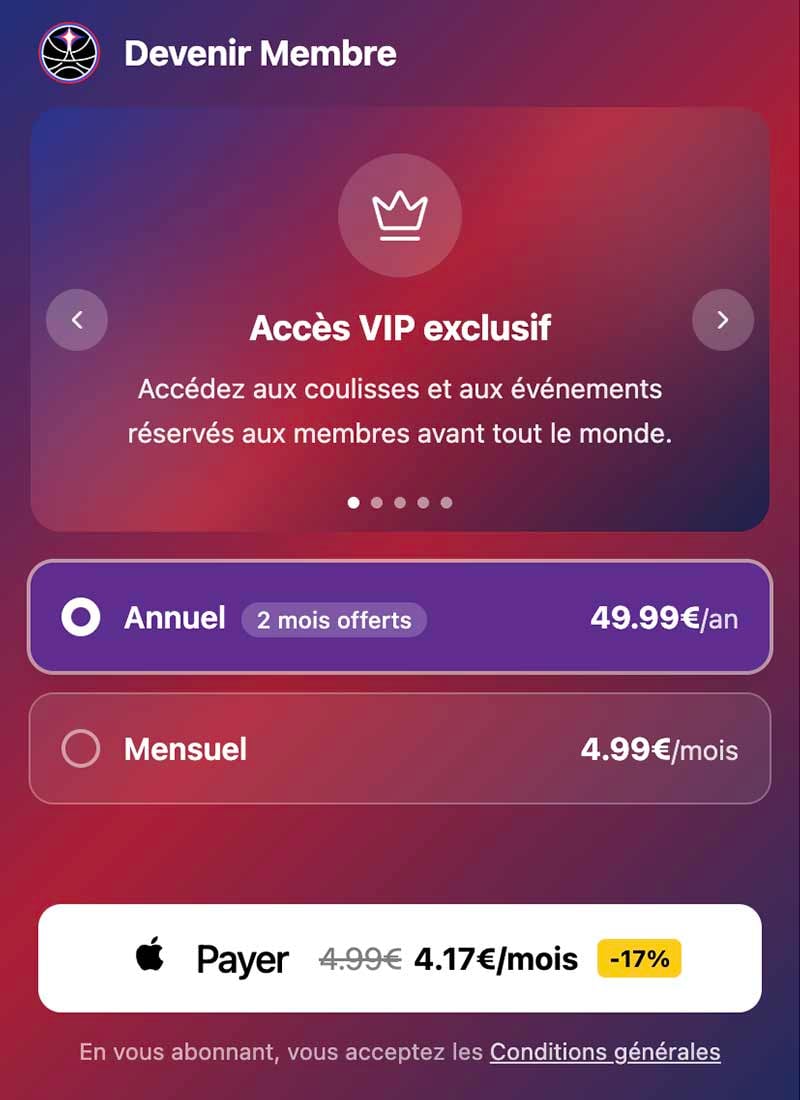The height and width of the screenshot is (1100, 800).
Task: Click the right carousel arrow
Action: click(723, 320)
